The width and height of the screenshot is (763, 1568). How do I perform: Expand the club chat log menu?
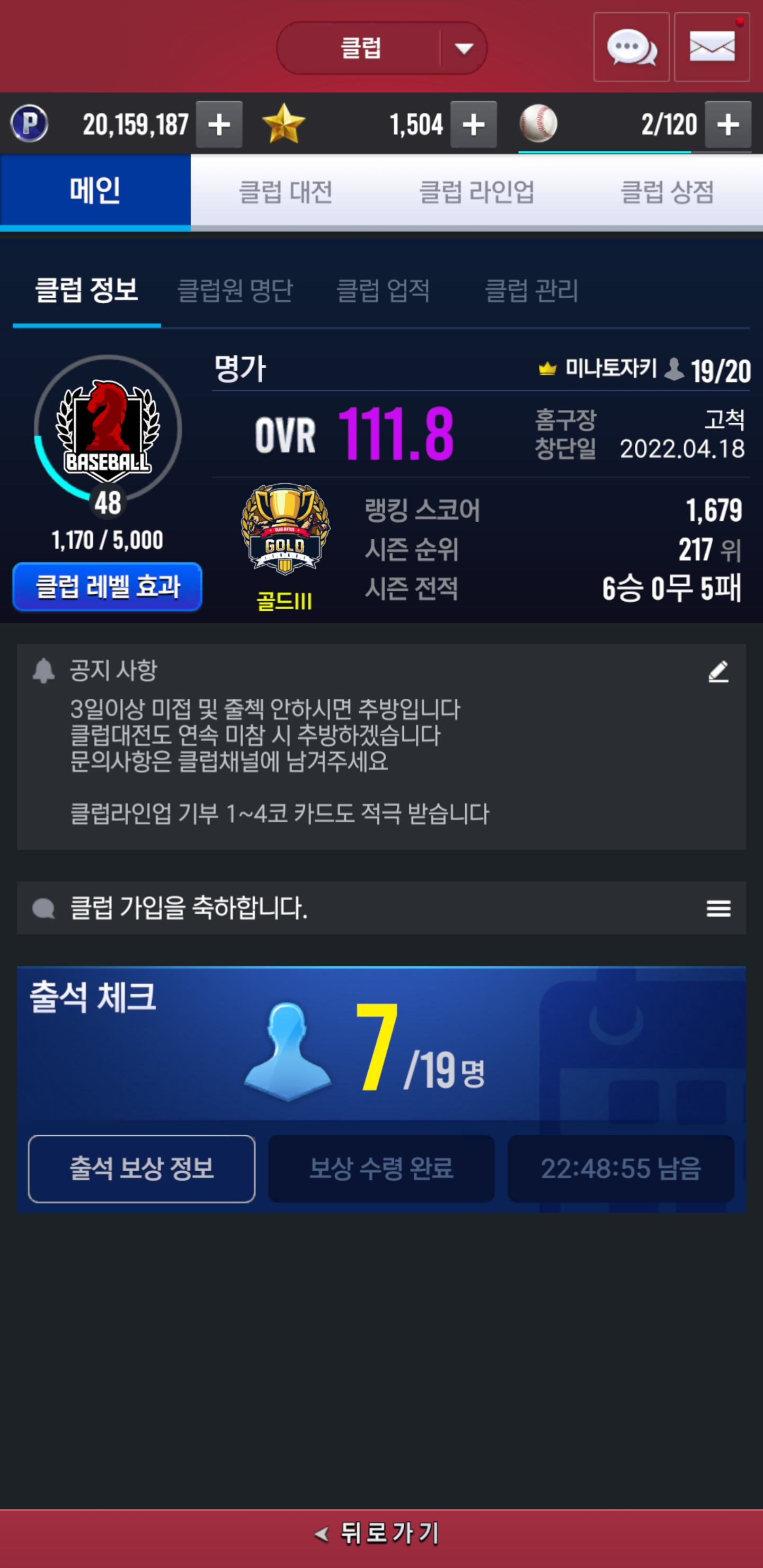(718, 908)
